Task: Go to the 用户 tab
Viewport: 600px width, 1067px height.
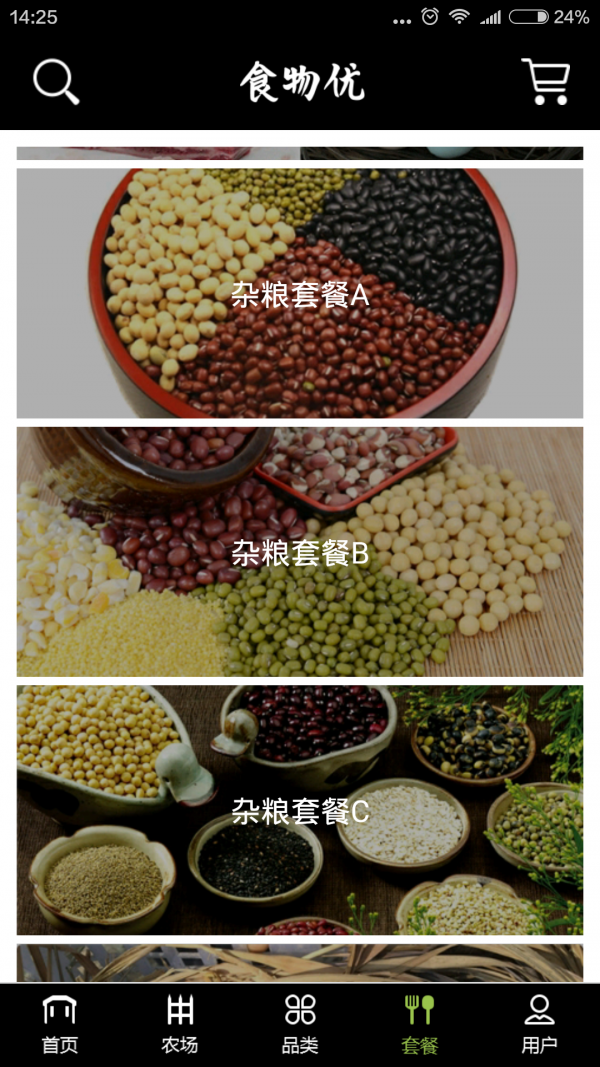Action: [x=540, y=1025]
